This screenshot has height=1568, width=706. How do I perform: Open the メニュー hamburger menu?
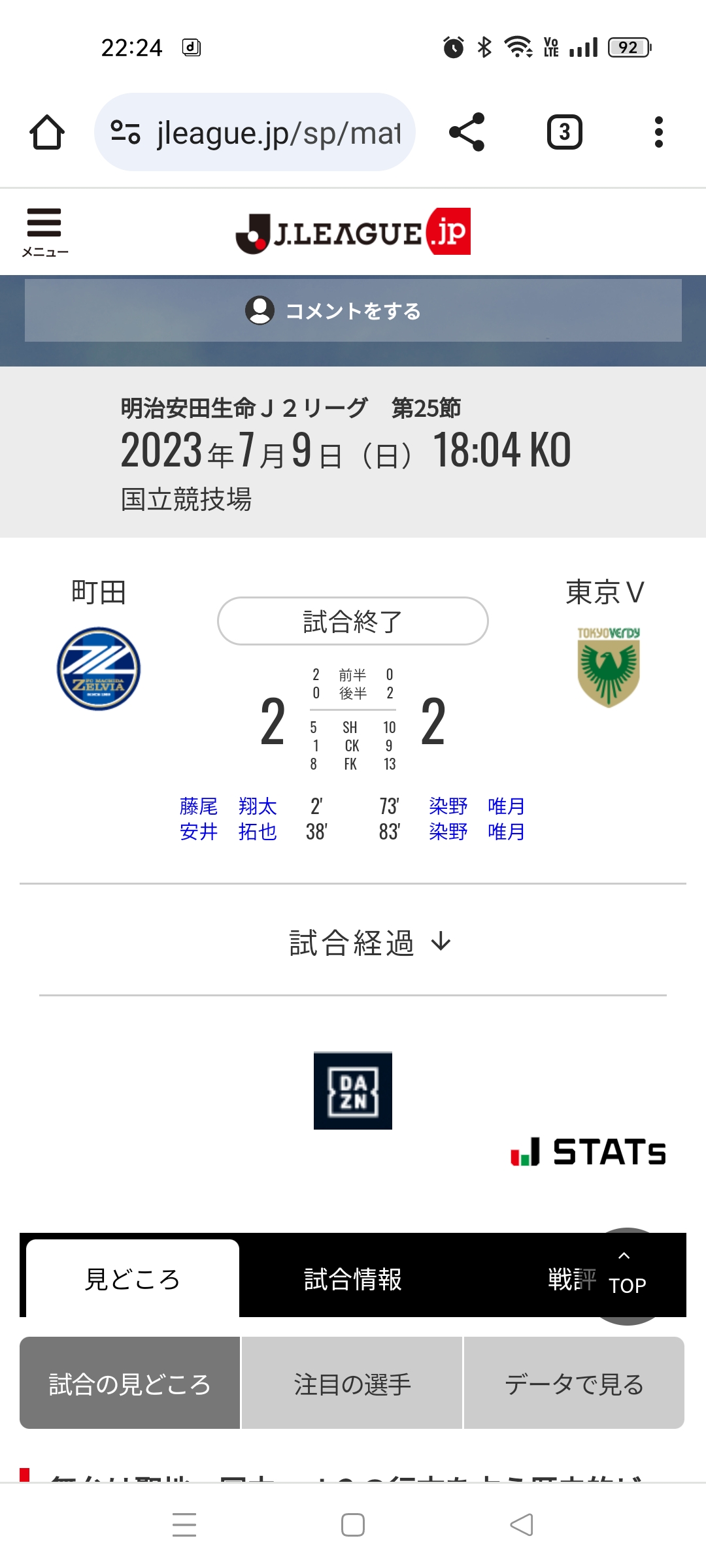[44, 231]
